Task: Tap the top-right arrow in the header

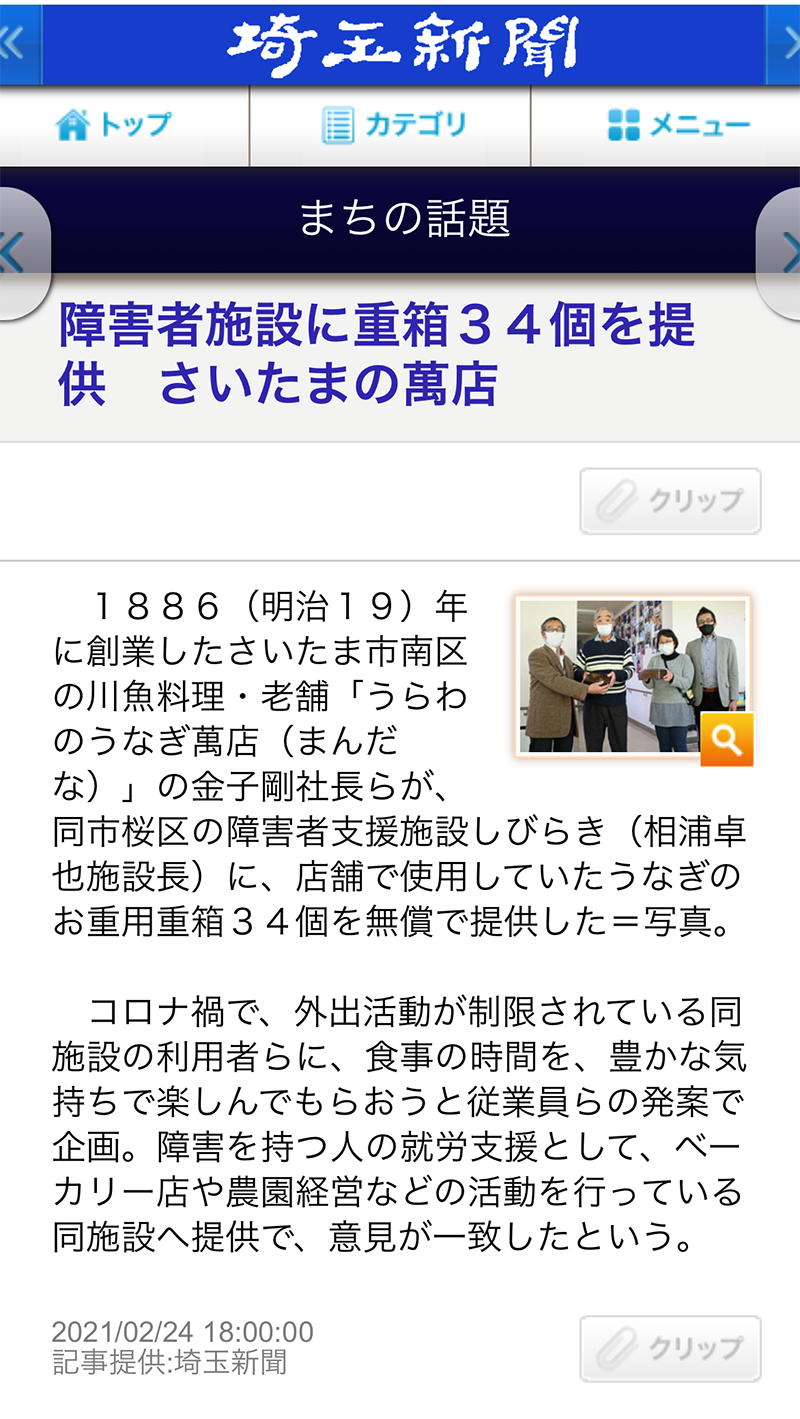Action: 785,44
